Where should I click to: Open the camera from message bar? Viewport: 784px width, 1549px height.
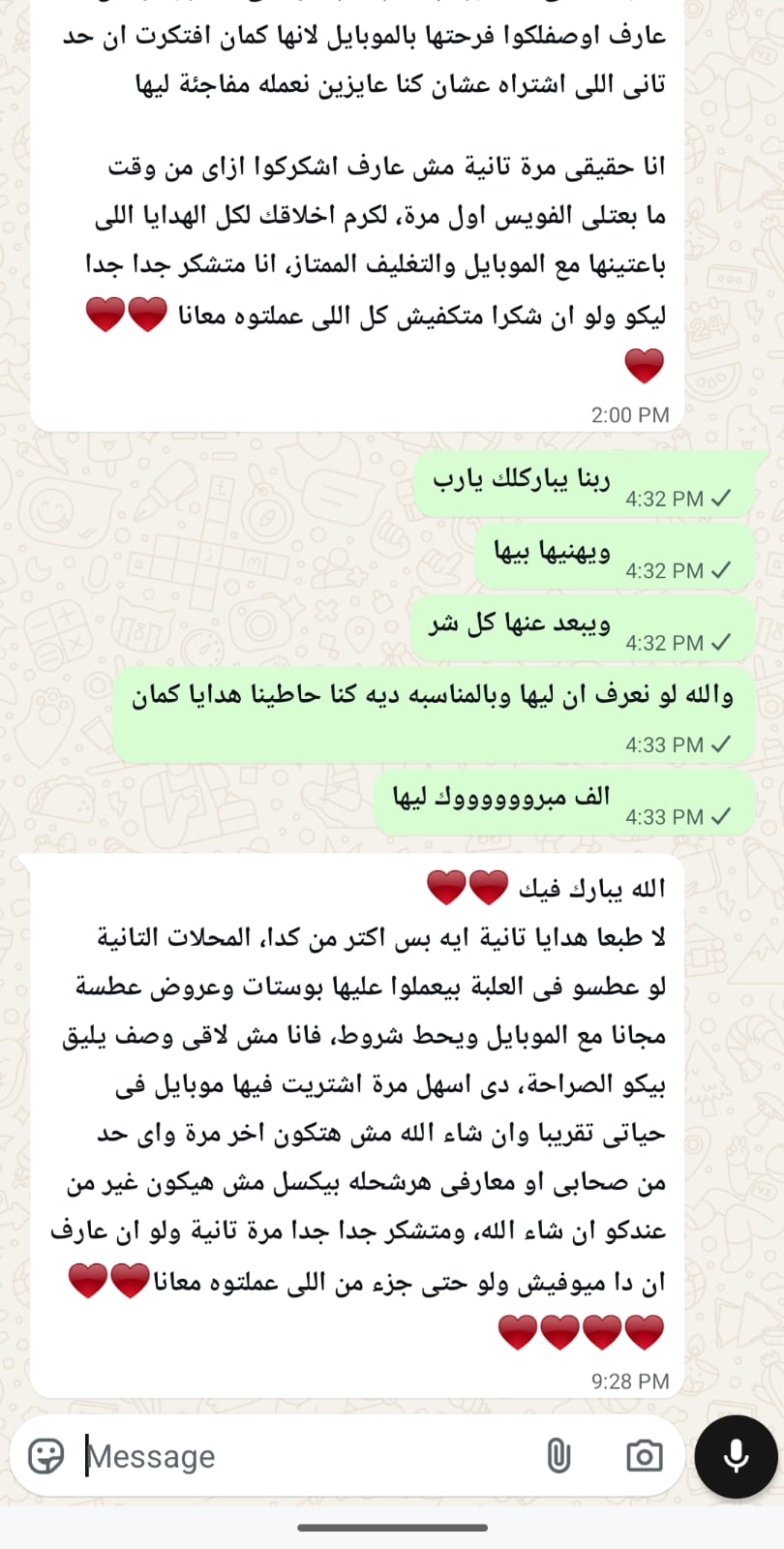(644, 1455)
